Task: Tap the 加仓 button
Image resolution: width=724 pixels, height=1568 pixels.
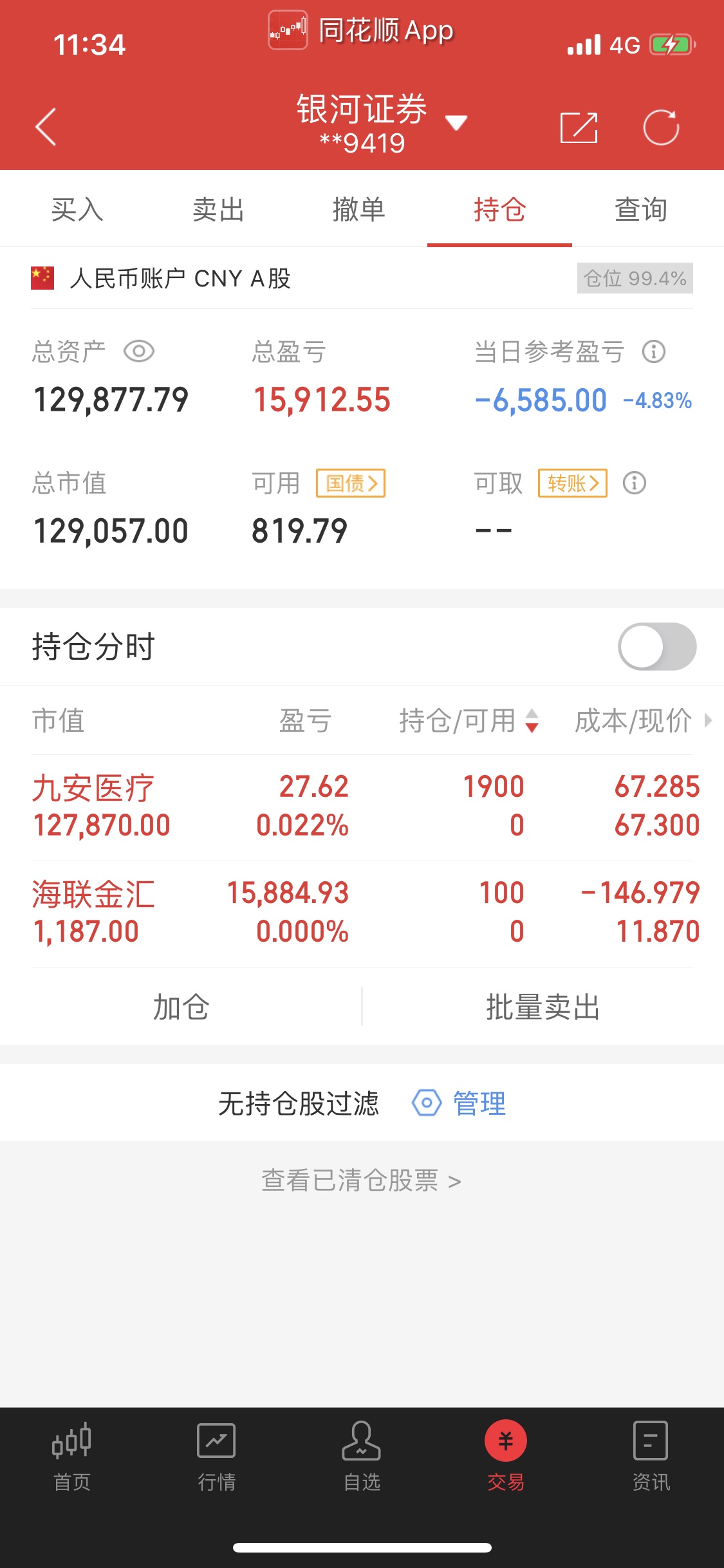Action: click(181, 1007)
